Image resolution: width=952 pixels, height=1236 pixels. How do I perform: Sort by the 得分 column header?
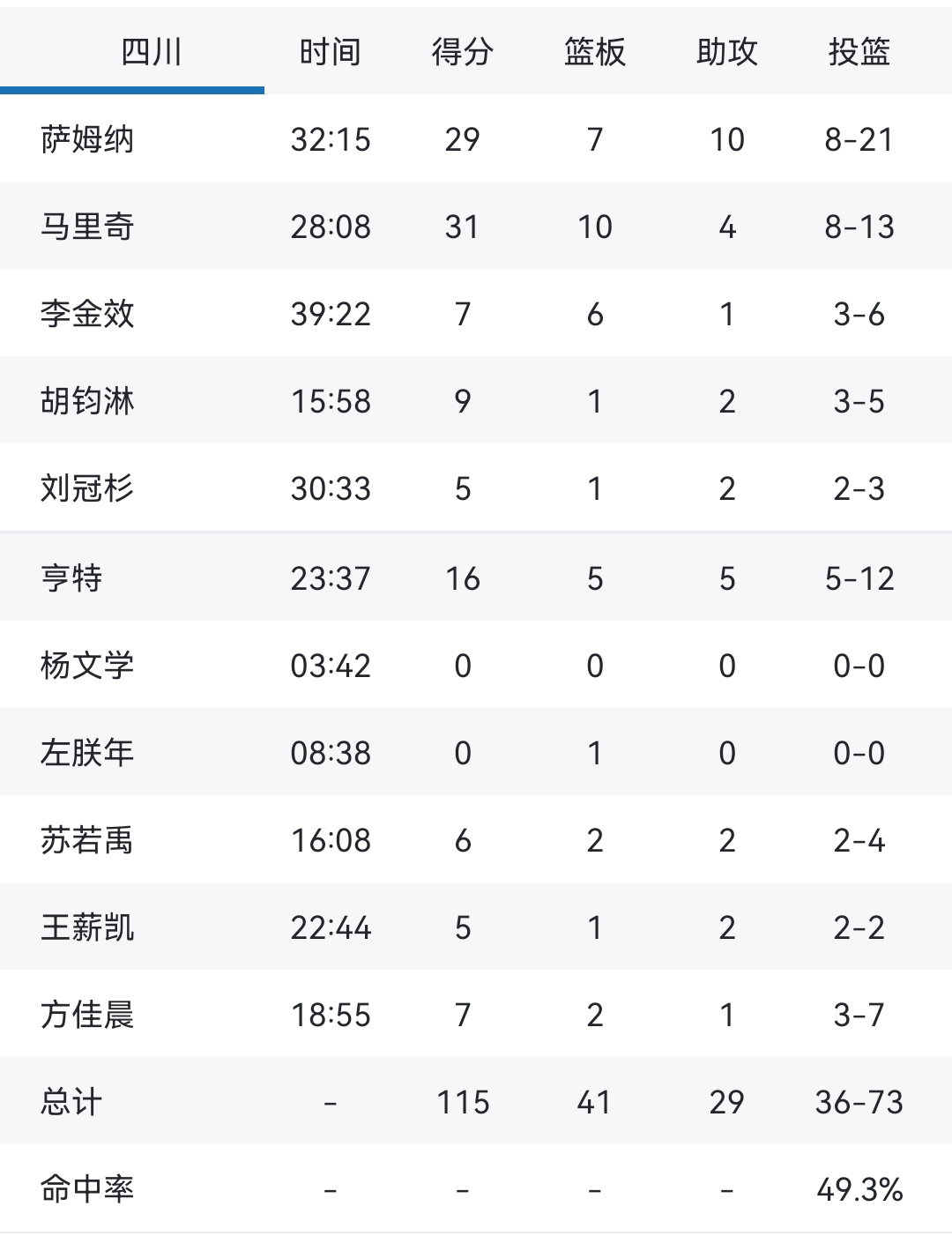pos(461,53)
